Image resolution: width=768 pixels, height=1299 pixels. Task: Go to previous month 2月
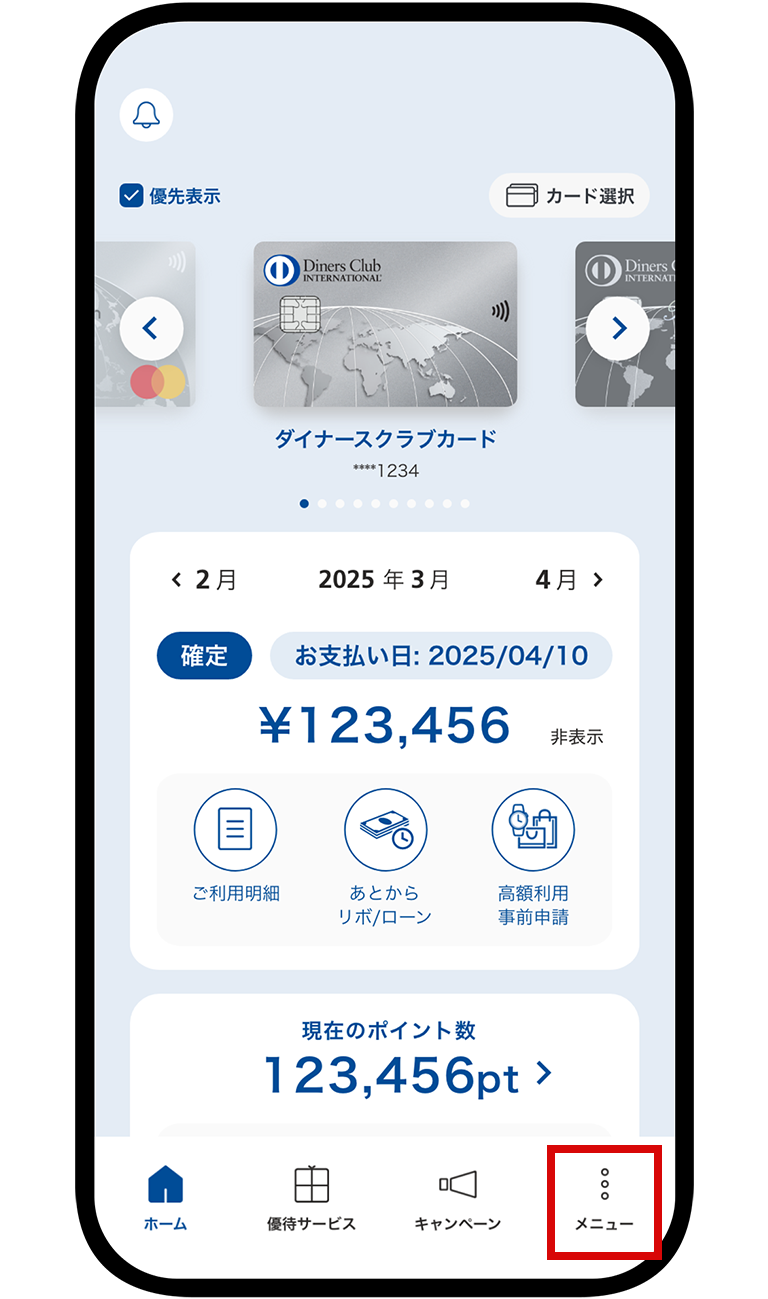(204, 580)
